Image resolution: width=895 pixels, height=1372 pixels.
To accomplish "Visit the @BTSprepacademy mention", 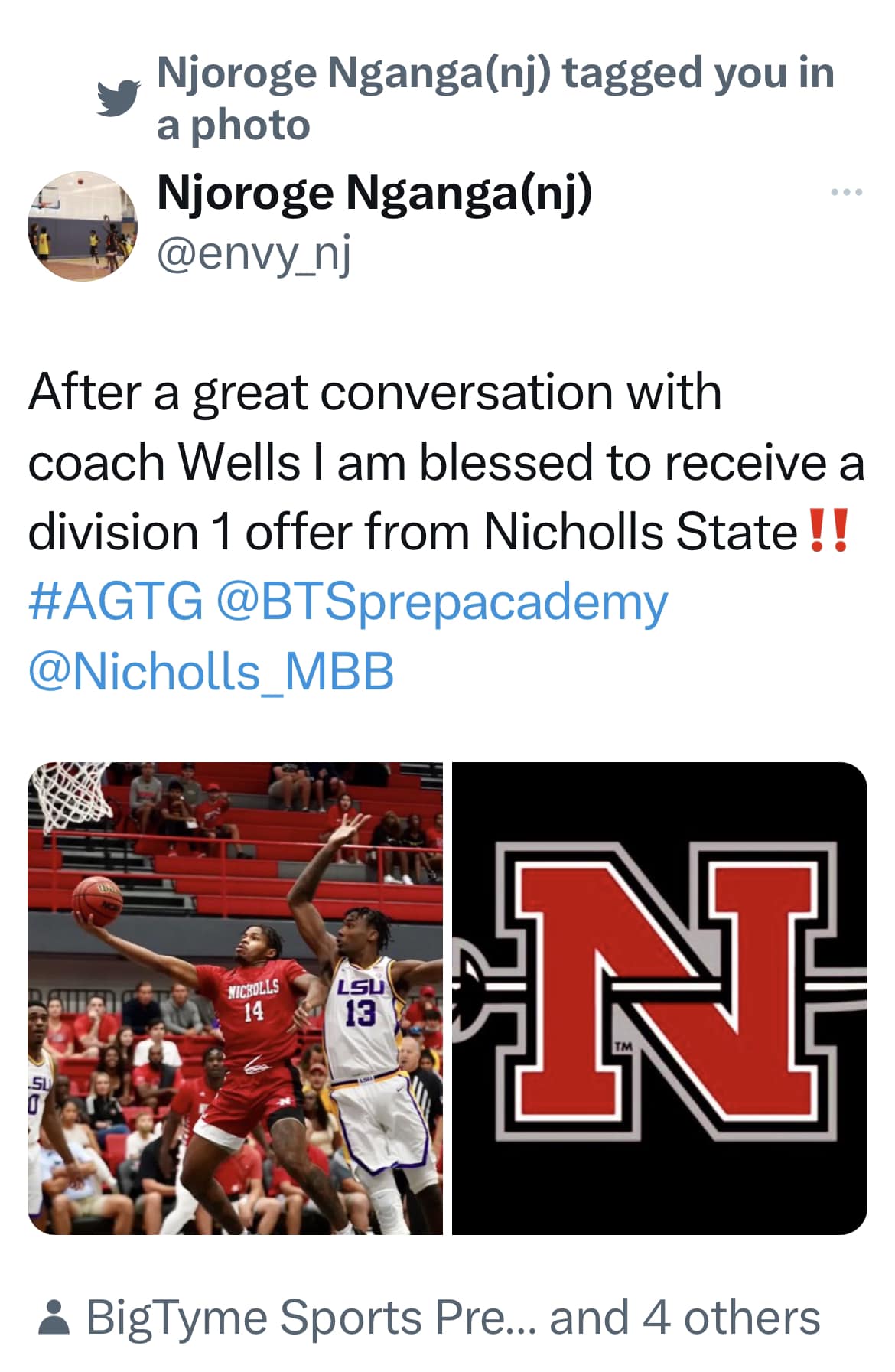I will [x=442, y=603].
